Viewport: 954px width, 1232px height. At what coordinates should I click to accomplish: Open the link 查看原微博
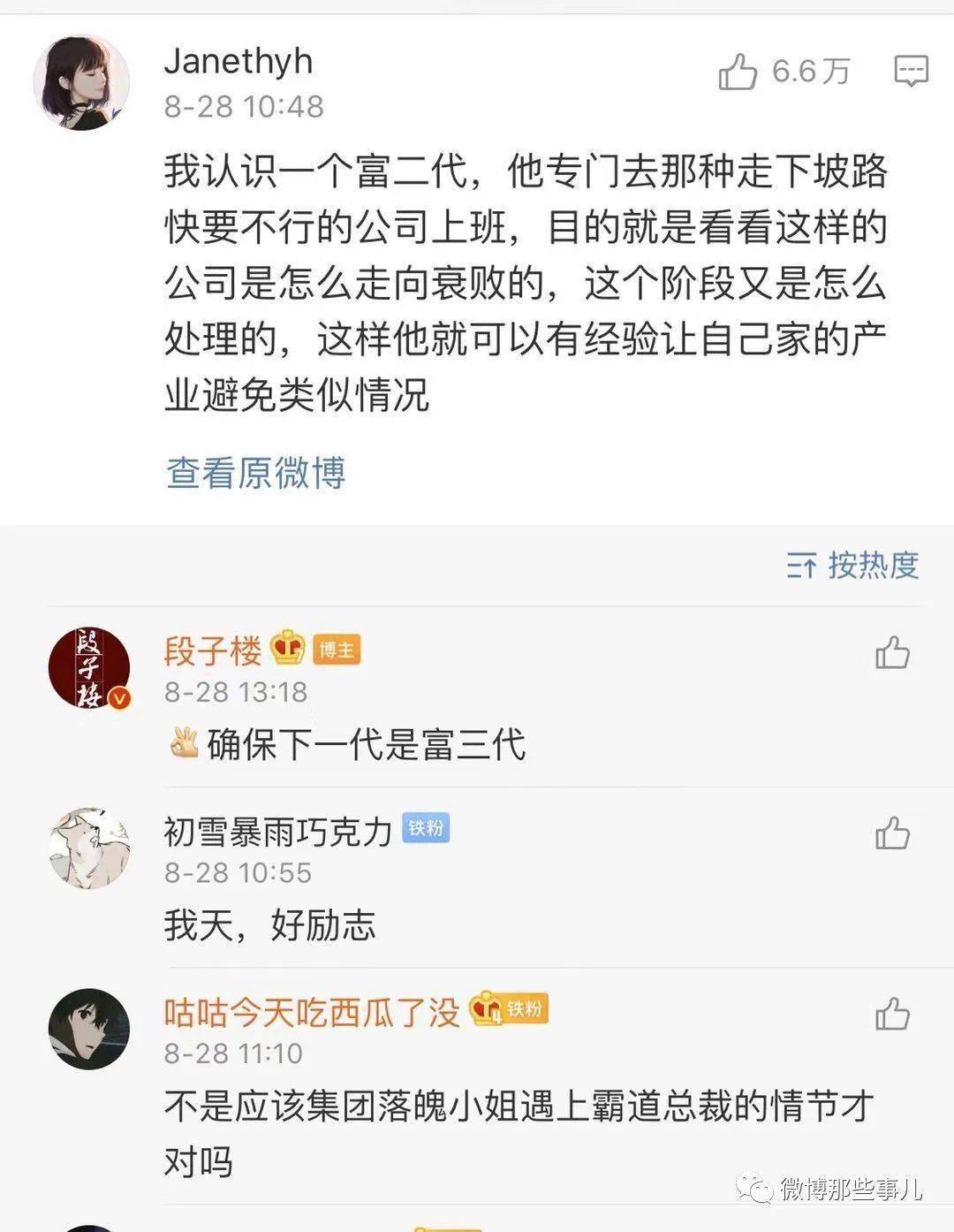tap(257, 475)
